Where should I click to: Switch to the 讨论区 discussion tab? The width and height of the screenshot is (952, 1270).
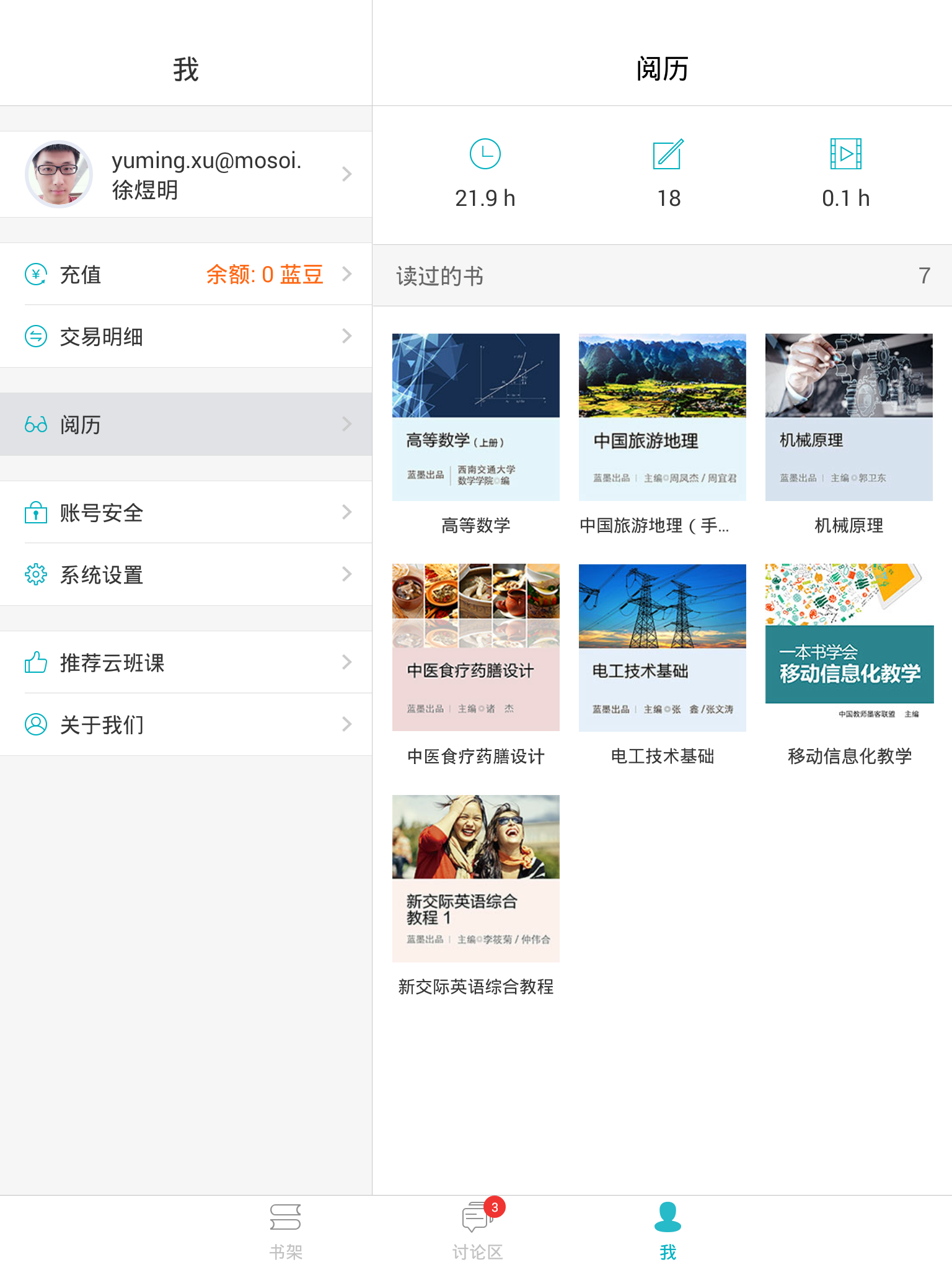click(x=477, y=1232)
